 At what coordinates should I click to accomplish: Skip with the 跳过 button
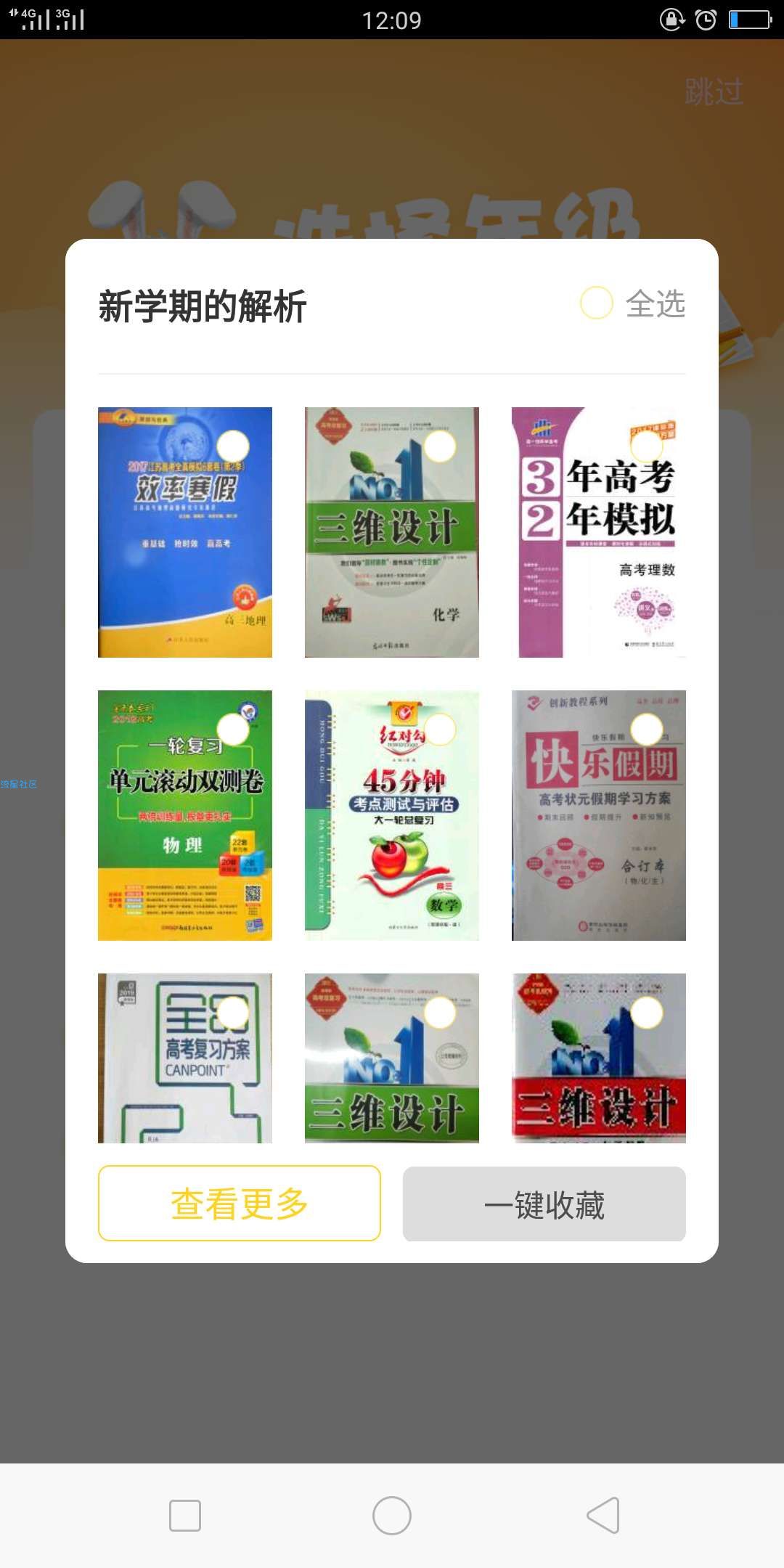pyautogui.click(x=714, y=92)
